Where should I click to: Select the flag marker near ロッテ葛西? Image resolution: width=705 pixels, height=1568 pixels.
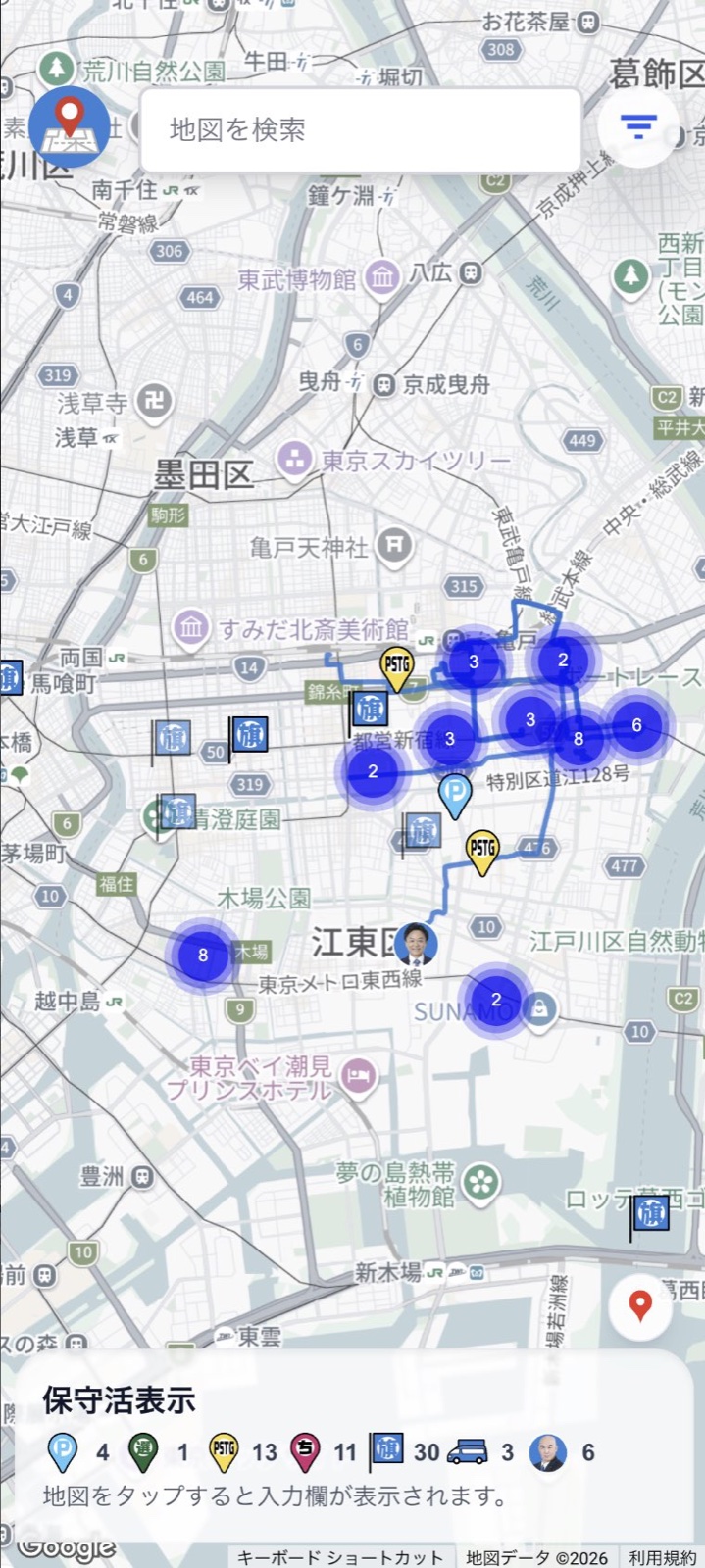point(650,1214)
